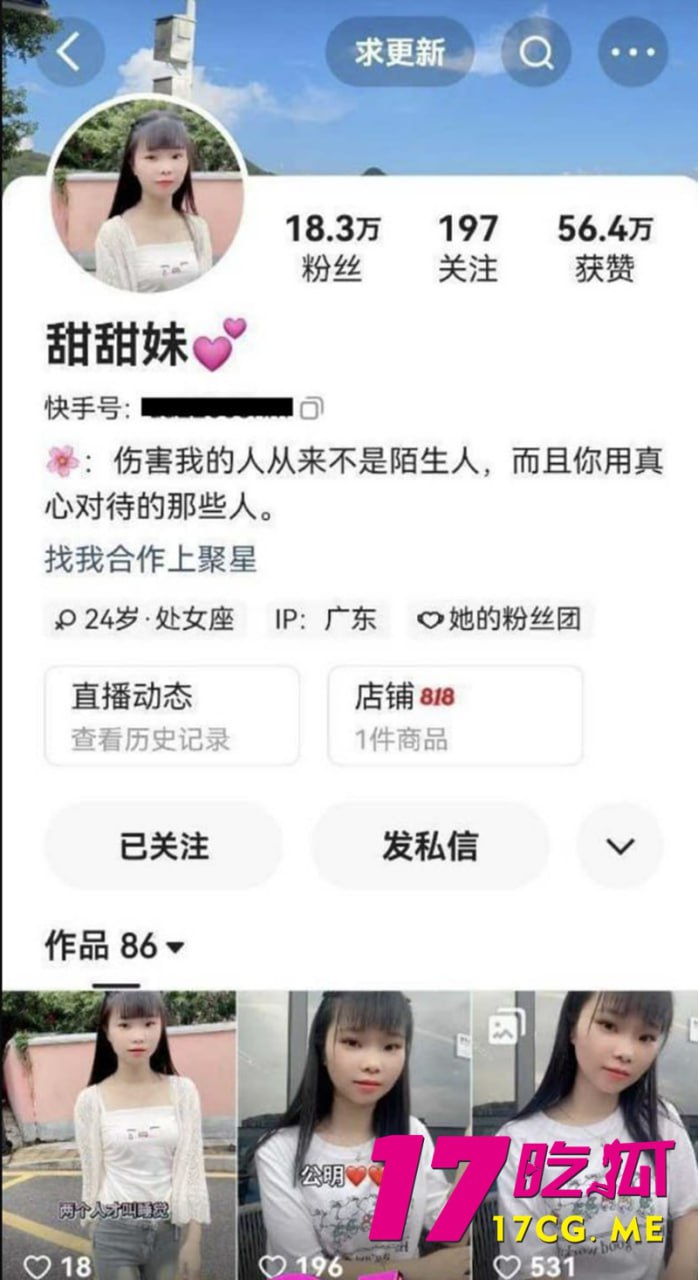Open the 店铺 card with 1件商品

tap(455, 716)
